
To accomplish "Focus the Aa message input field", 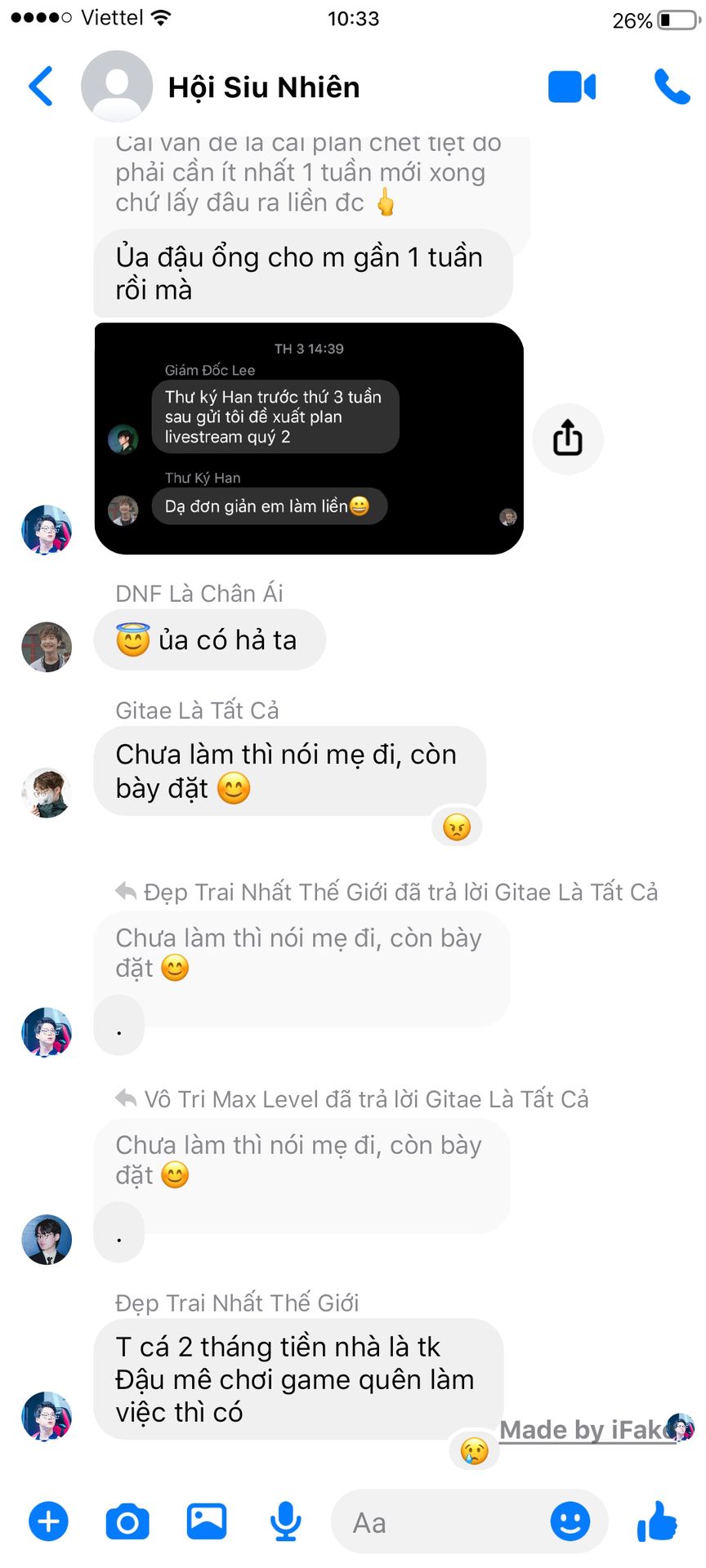I will pos(441,1522).
